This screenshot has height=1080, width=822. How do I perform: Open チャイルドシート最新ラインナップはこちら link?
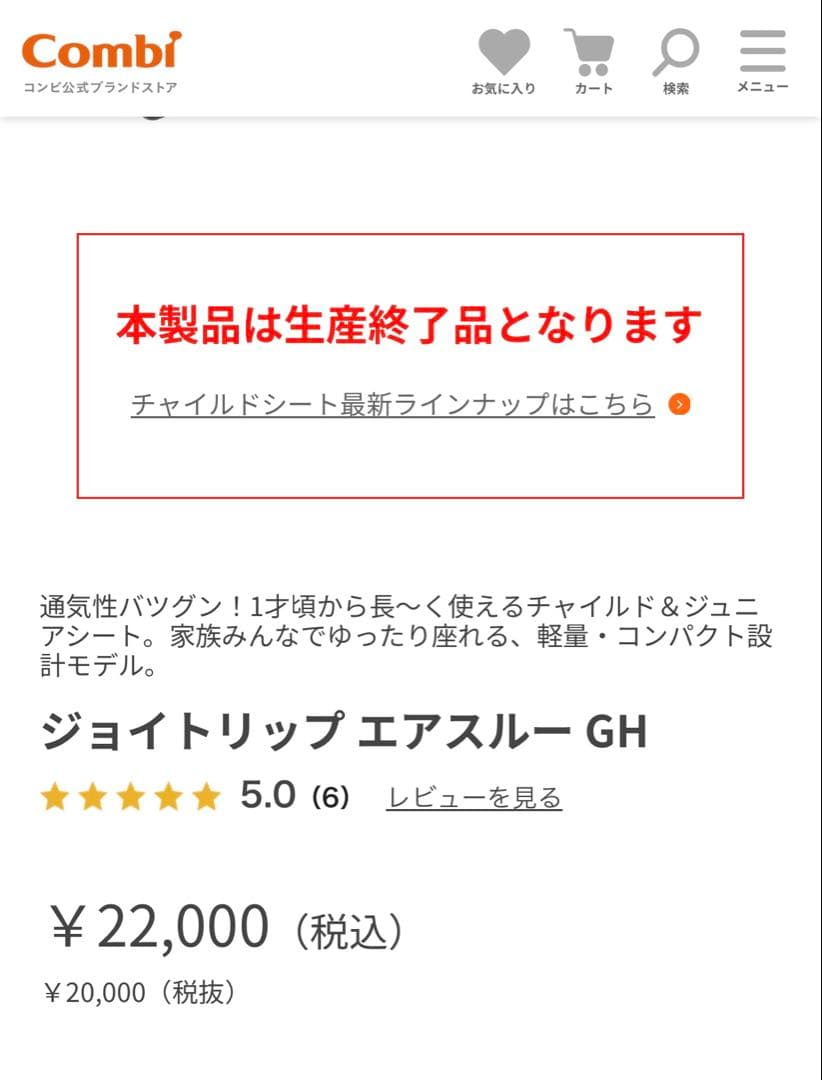coord(390,404)
